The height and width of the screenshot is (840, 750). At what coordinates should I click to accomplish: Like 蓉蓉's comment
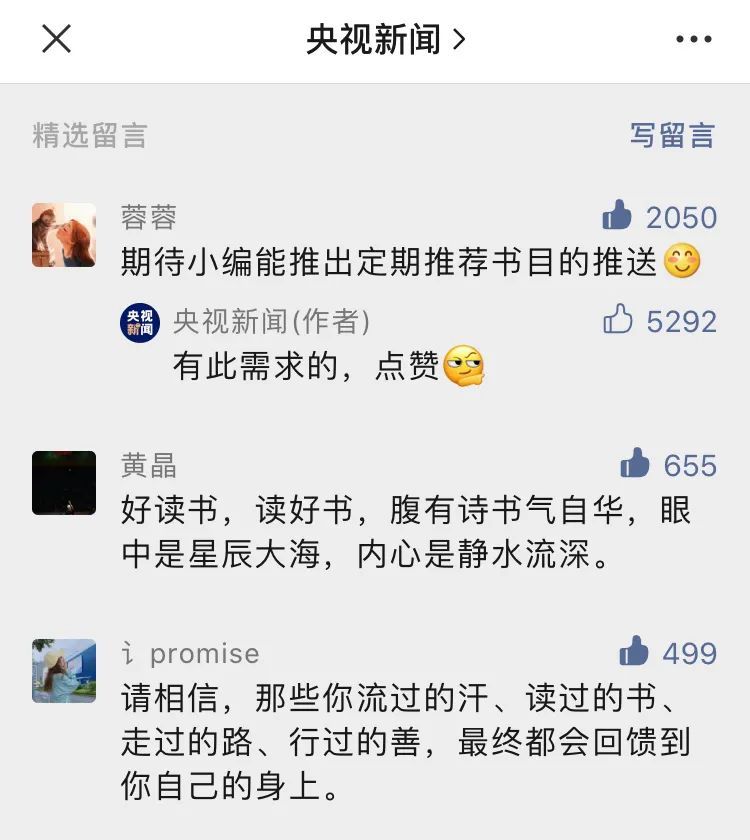(x=618, y=216)
